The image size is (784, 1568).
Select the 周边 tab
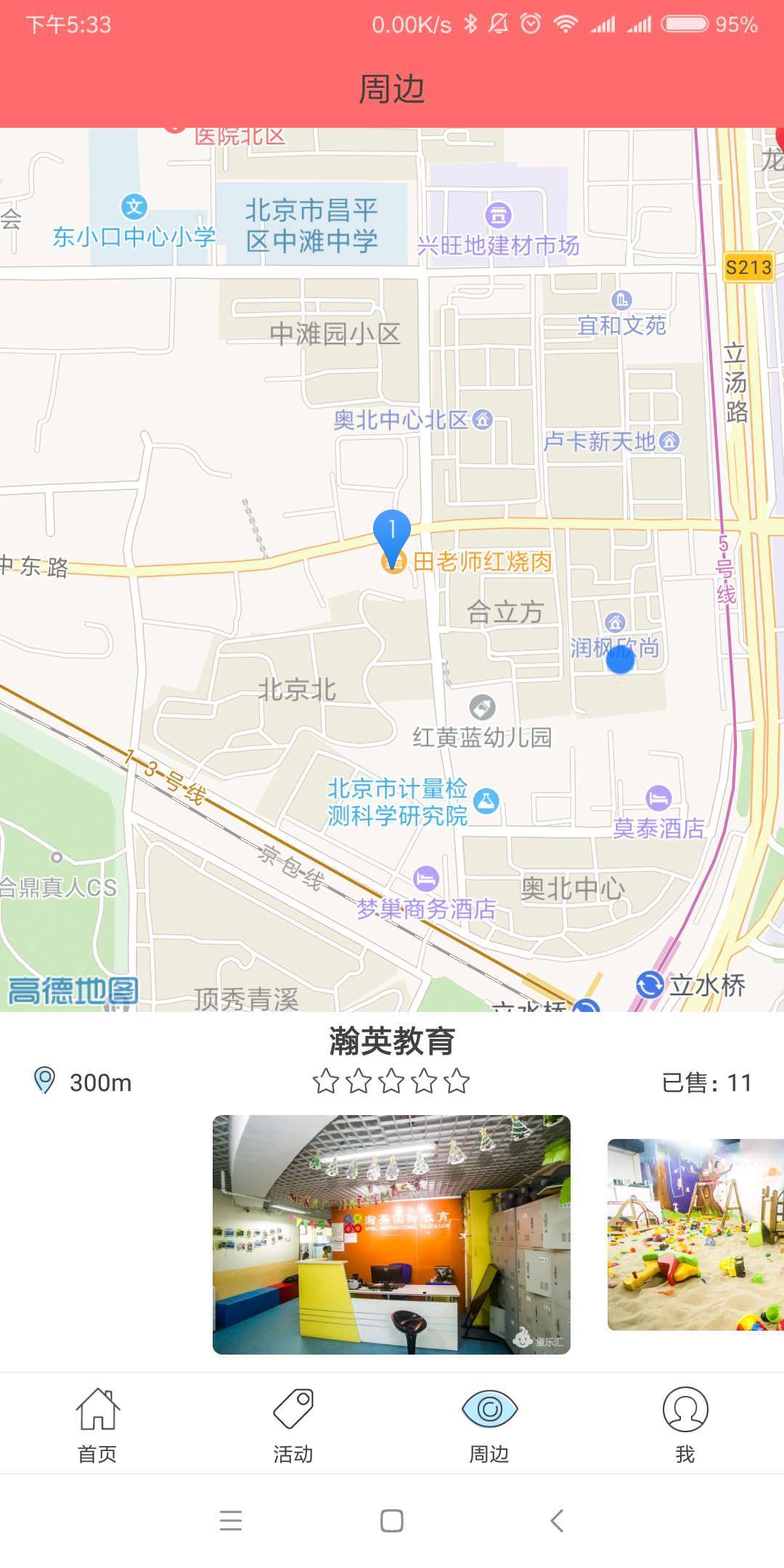tap(489, 1424)
